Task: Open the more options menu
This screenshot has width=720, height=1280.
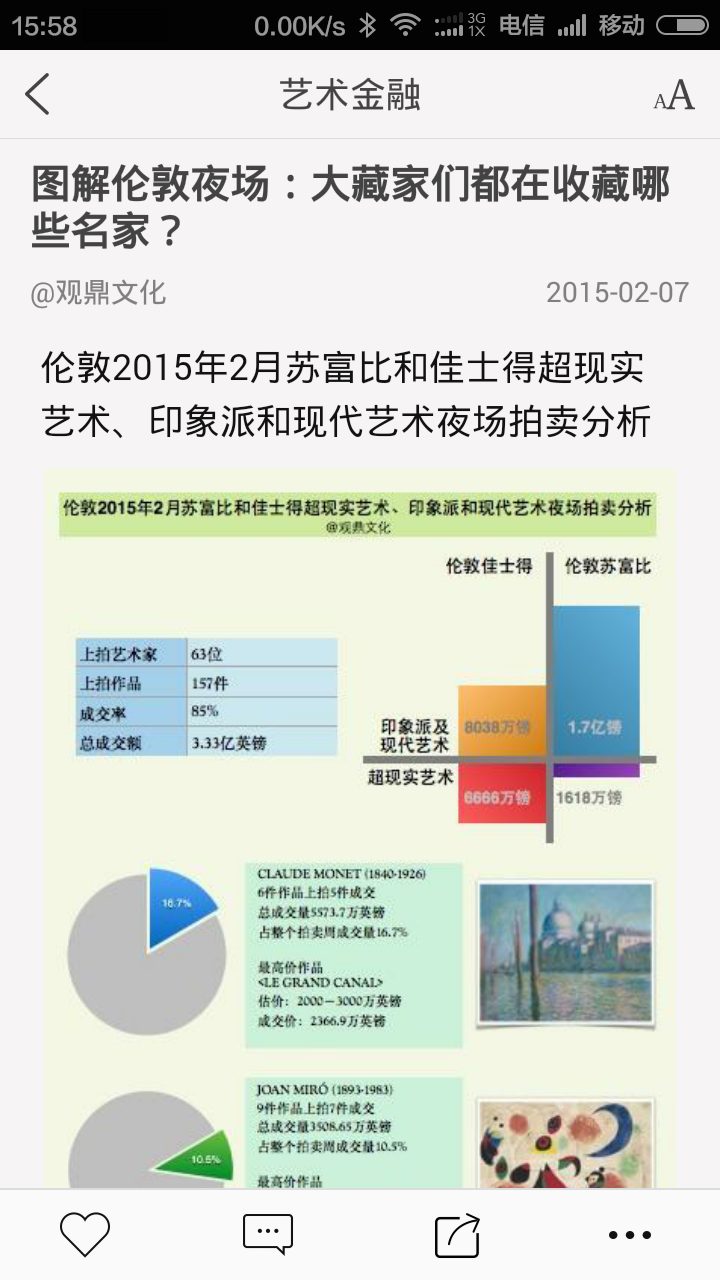Action: tap(630, 1235)
